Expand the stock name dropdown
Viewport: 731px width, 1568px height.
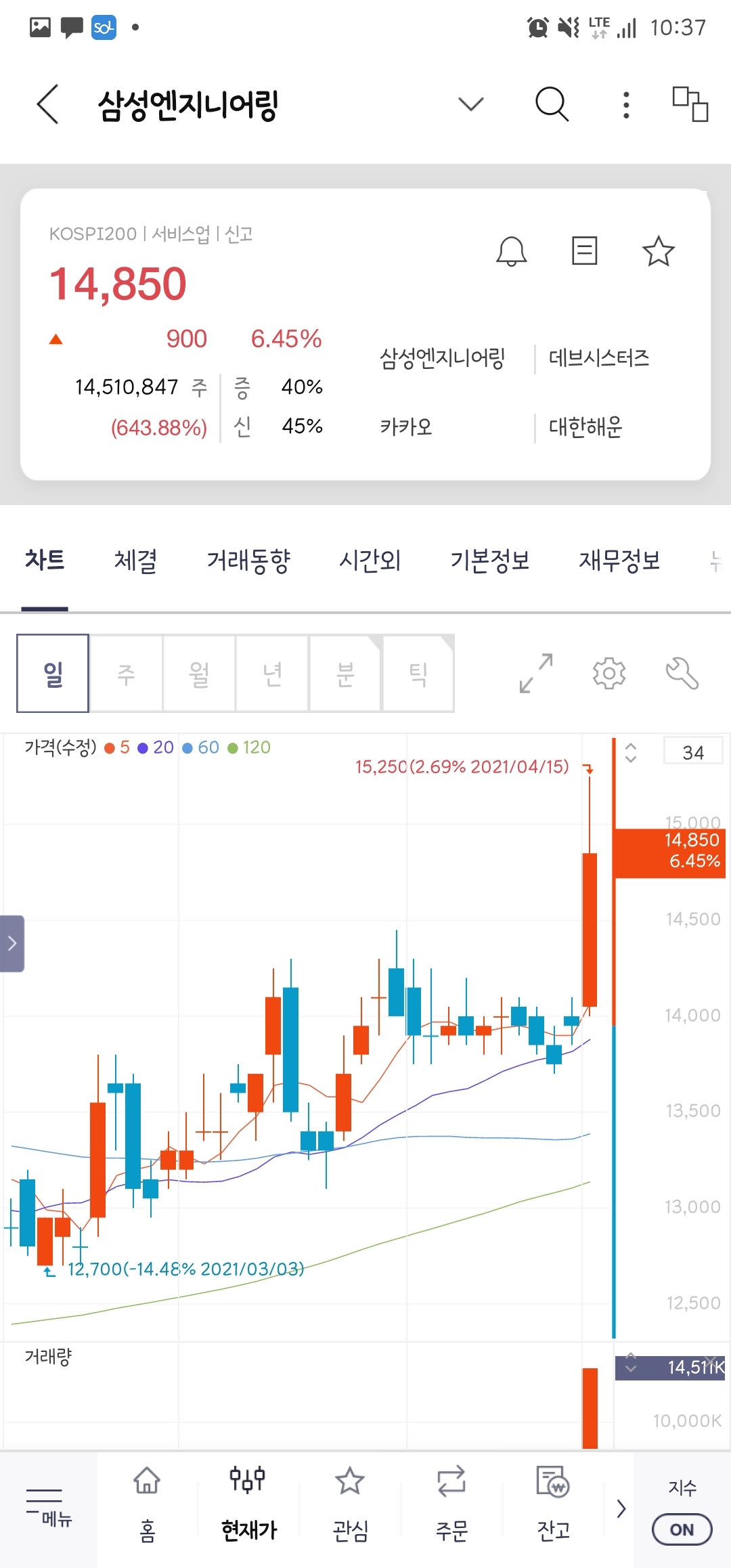(x=470, y=104)
